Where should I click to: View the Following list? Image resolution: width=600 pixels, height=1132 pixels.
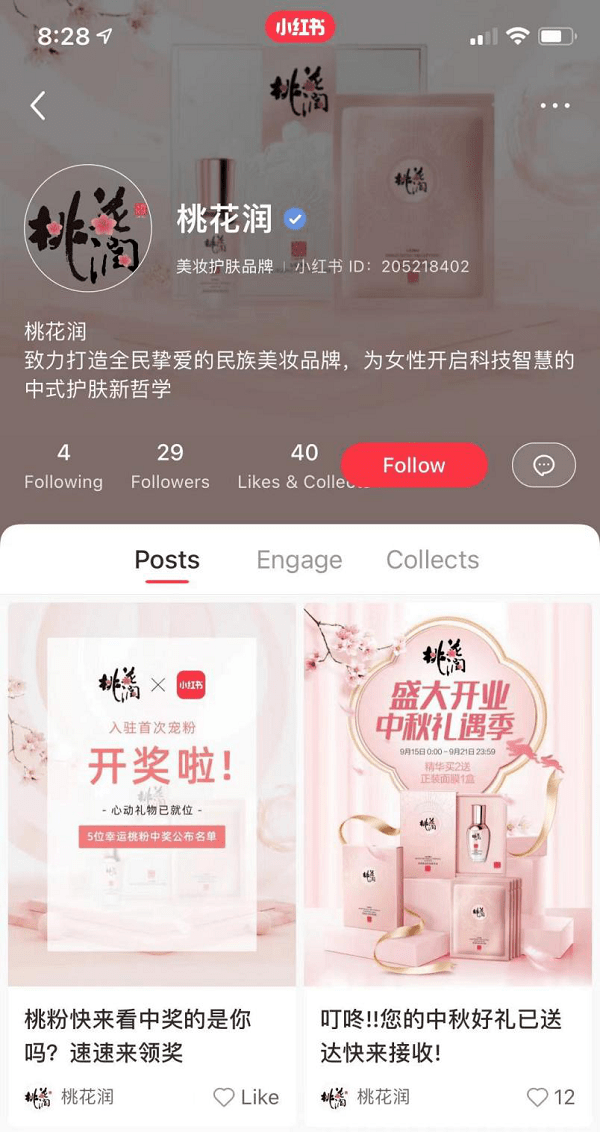pos(63,467)
